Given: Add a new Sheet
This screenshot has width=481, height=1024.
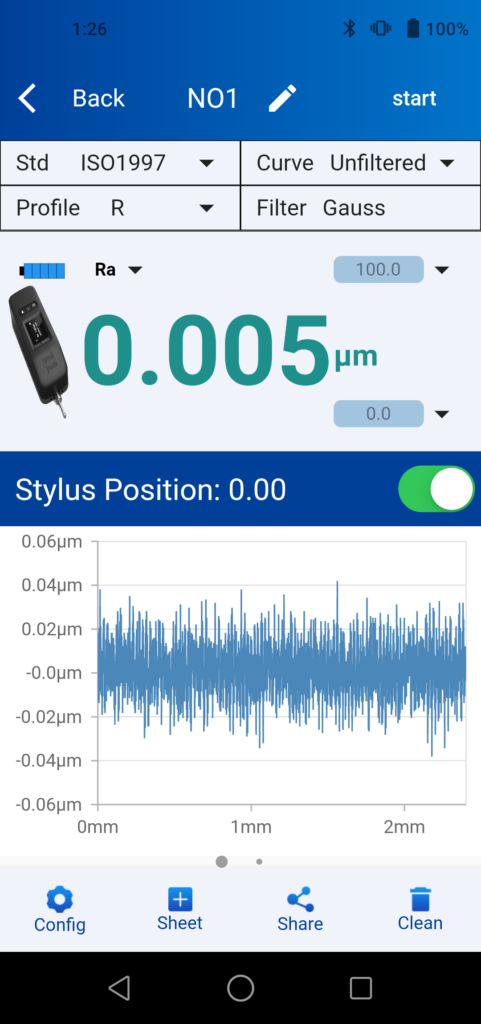Looking at the screenshot, I should click(x=180, y=908).
